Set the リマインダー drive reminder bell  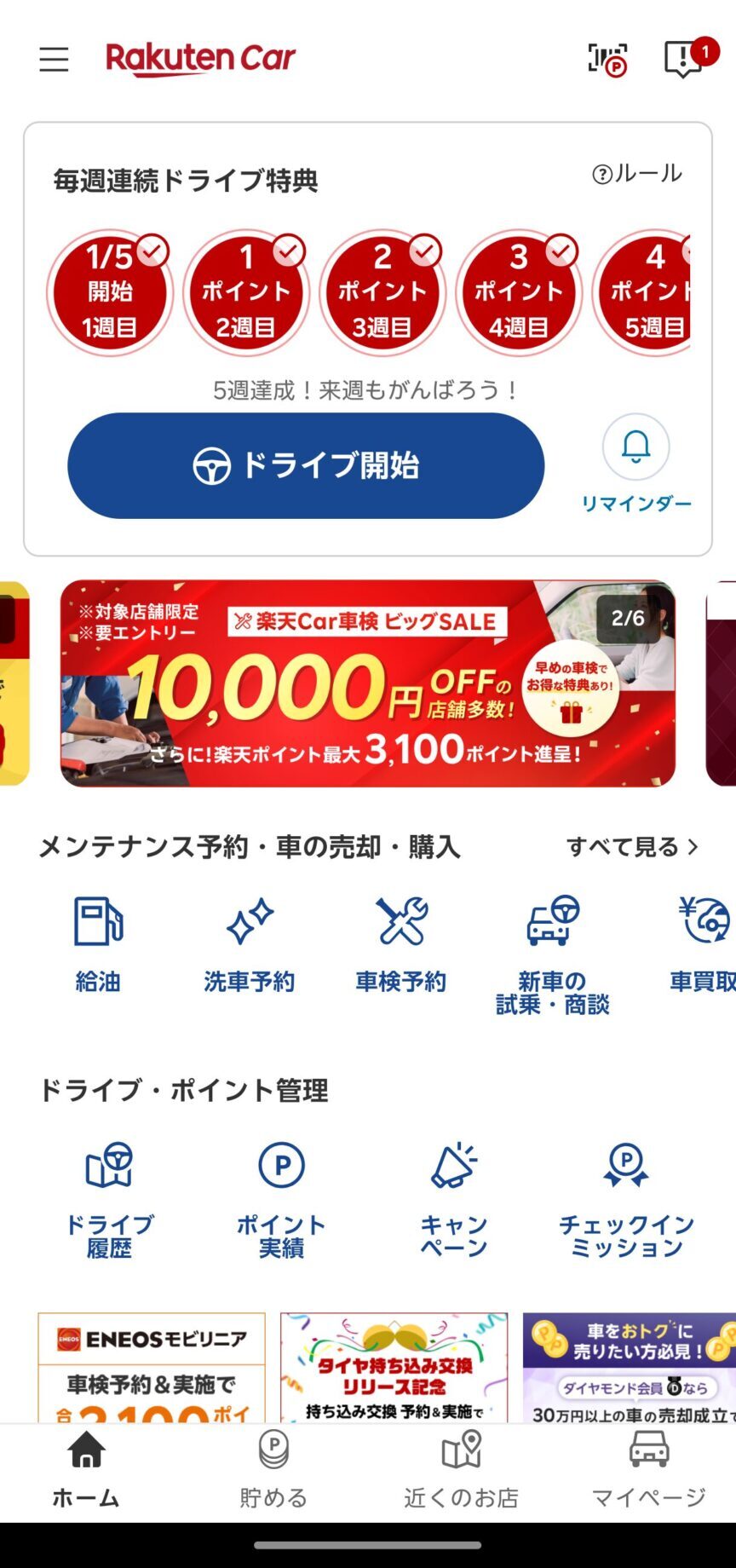(x=635, y=447)
